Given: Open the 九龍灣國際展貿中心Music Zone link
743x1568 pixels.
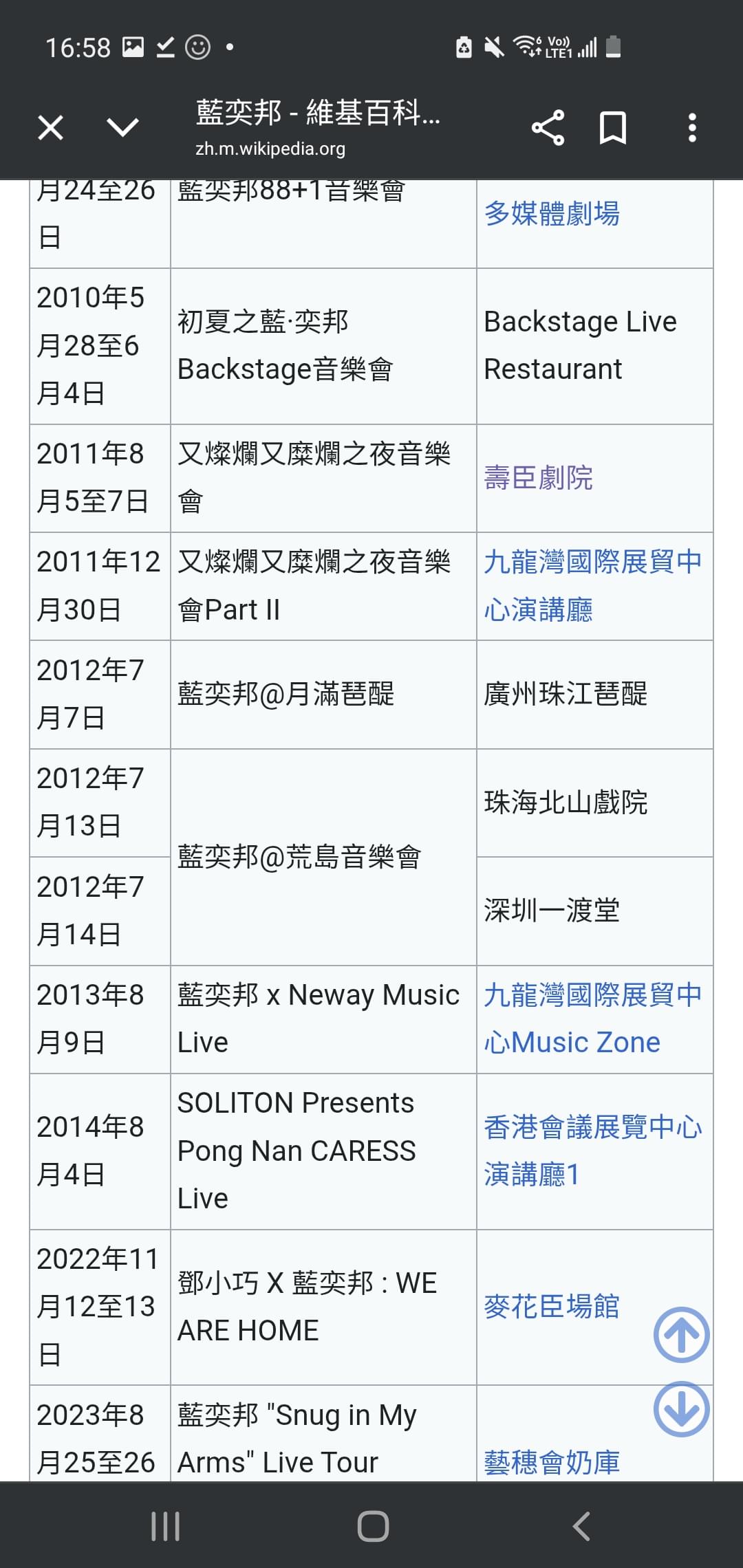Looking at the screenshot, I should pyautogui.click(x=592, y=1019).
